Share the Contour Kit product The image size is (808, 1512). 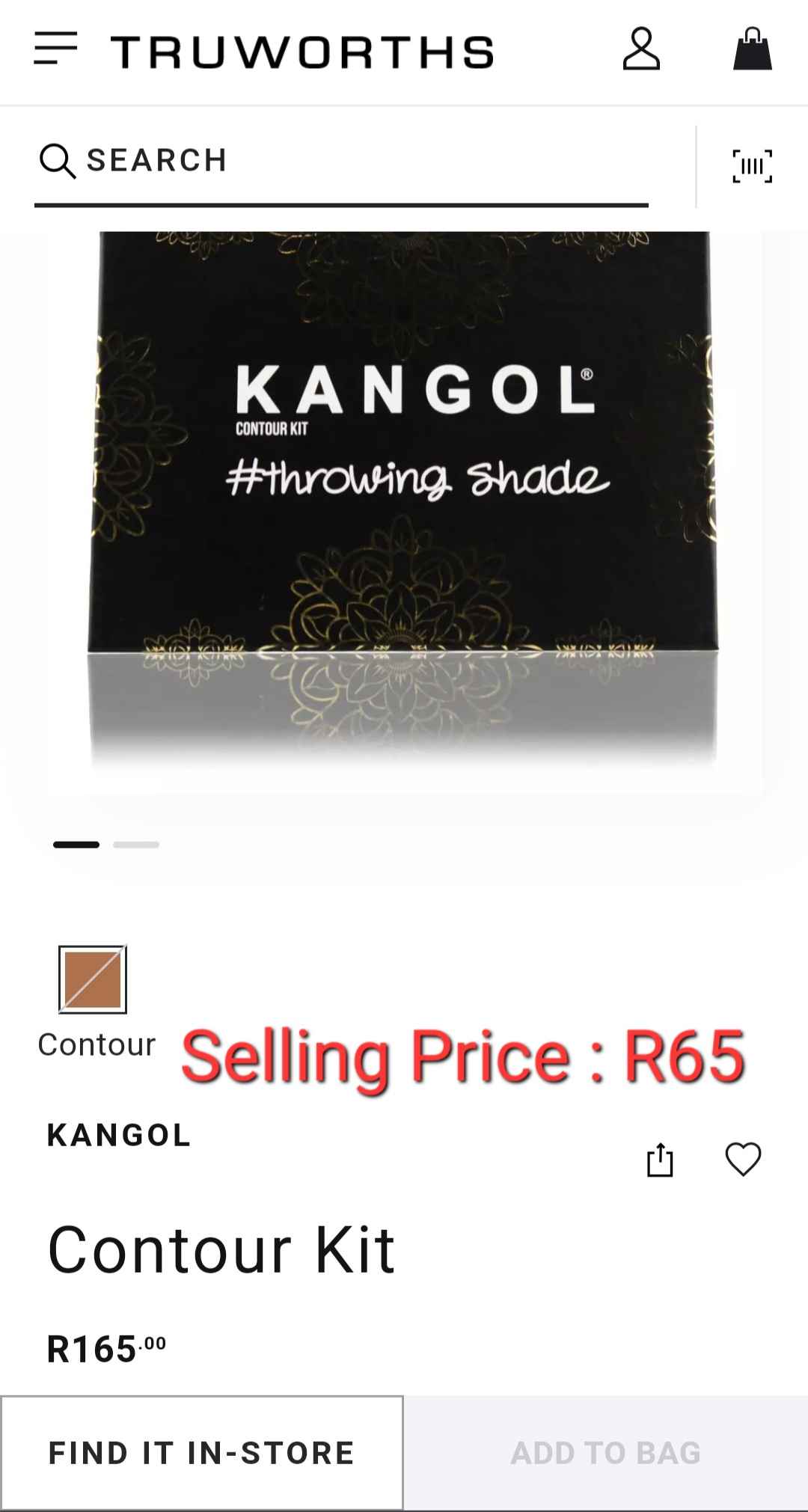coord(659,1160)
